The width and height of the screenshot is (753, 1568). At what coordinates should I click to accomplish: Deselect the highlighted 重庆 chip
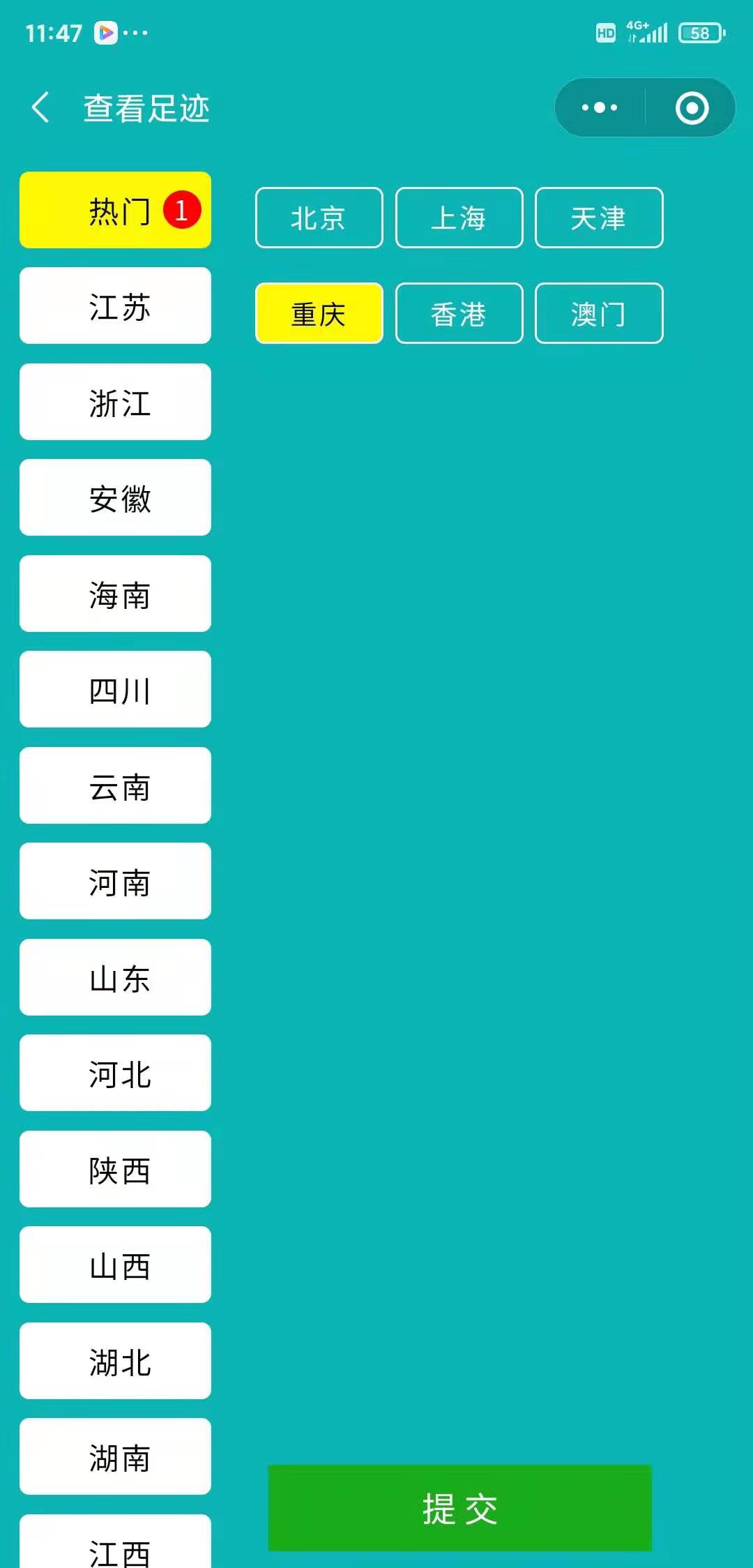tap(319, 313)
